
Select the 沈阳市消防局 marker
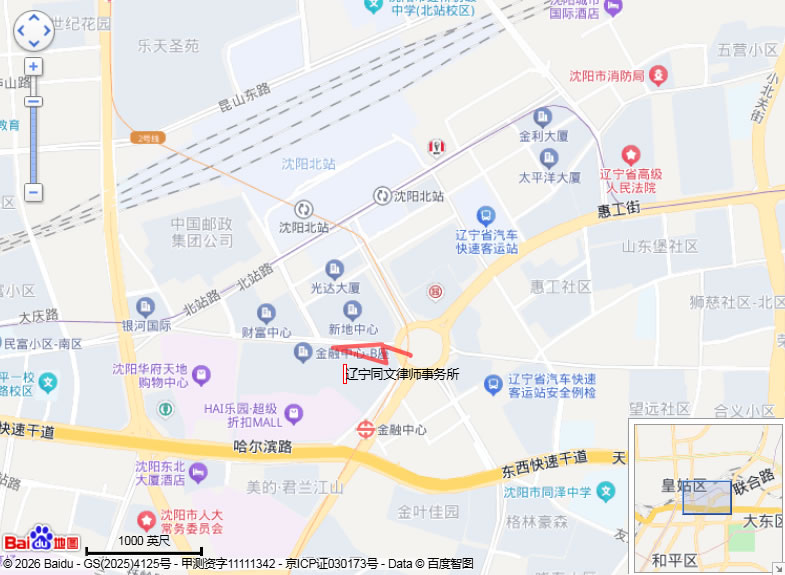[x=658, y=76]
